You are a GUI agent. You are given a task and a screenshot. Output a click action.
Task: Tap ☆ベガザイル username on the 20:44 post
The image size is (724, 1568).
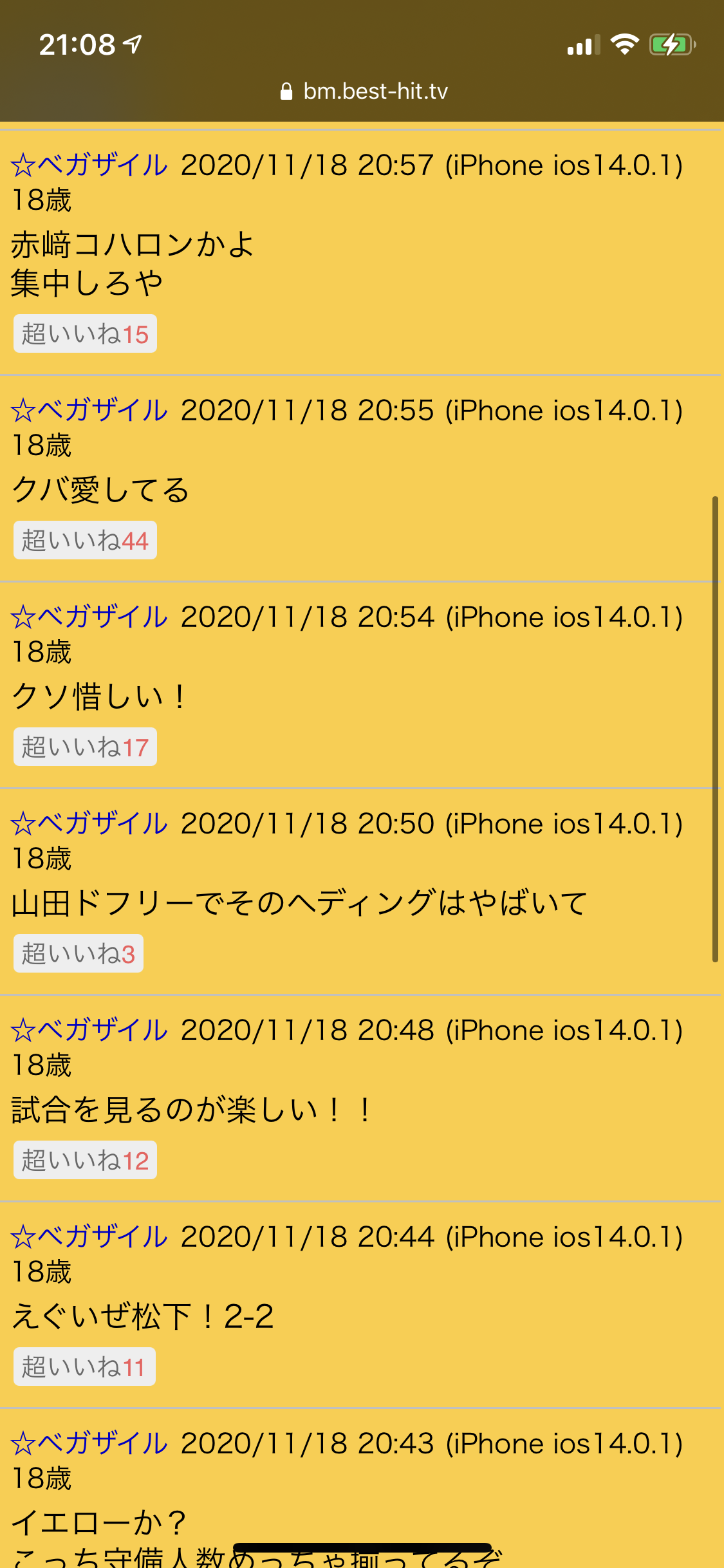(x=89, y=1237)
